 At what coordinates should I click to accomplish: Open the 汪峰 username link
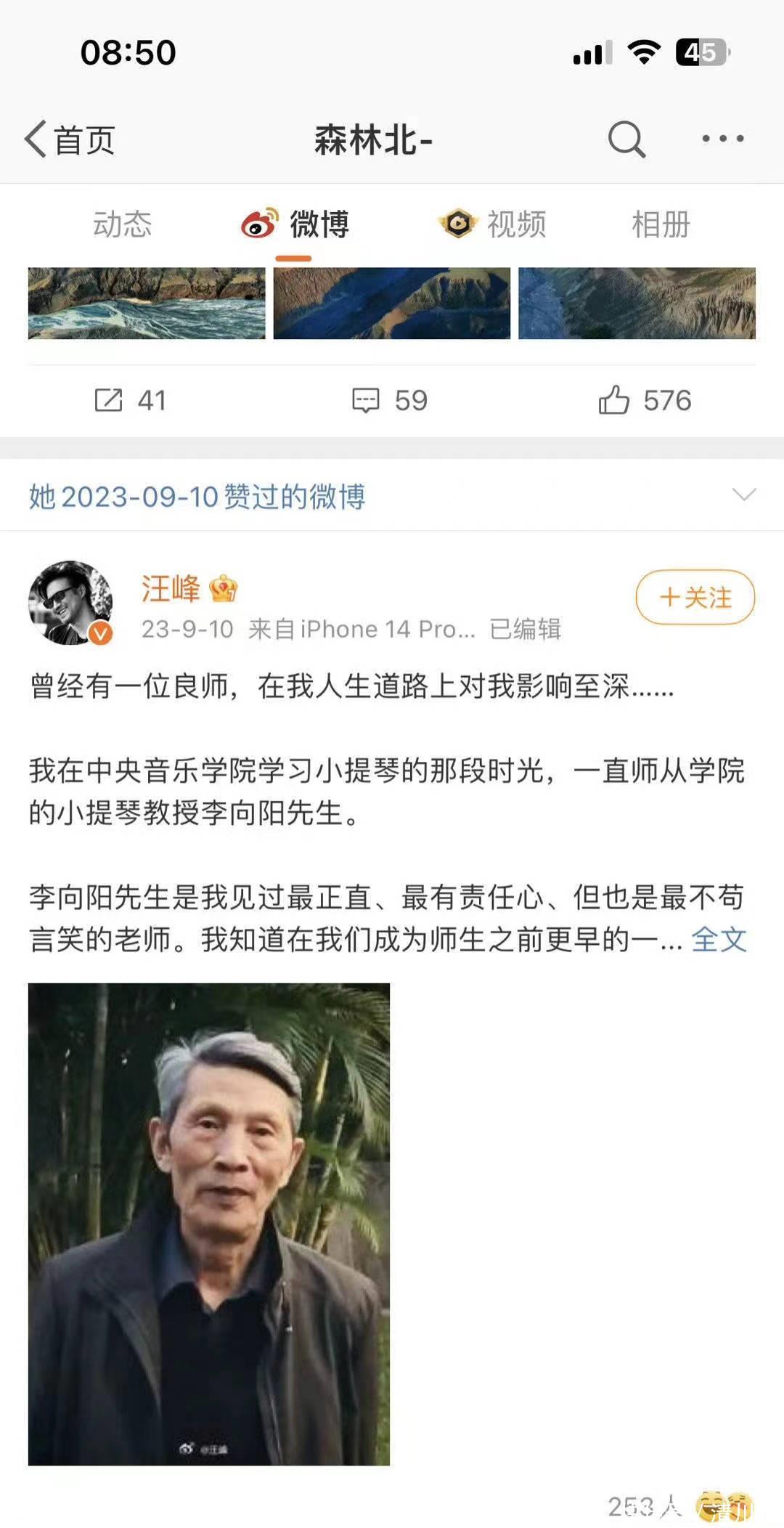tap(171, 588)
